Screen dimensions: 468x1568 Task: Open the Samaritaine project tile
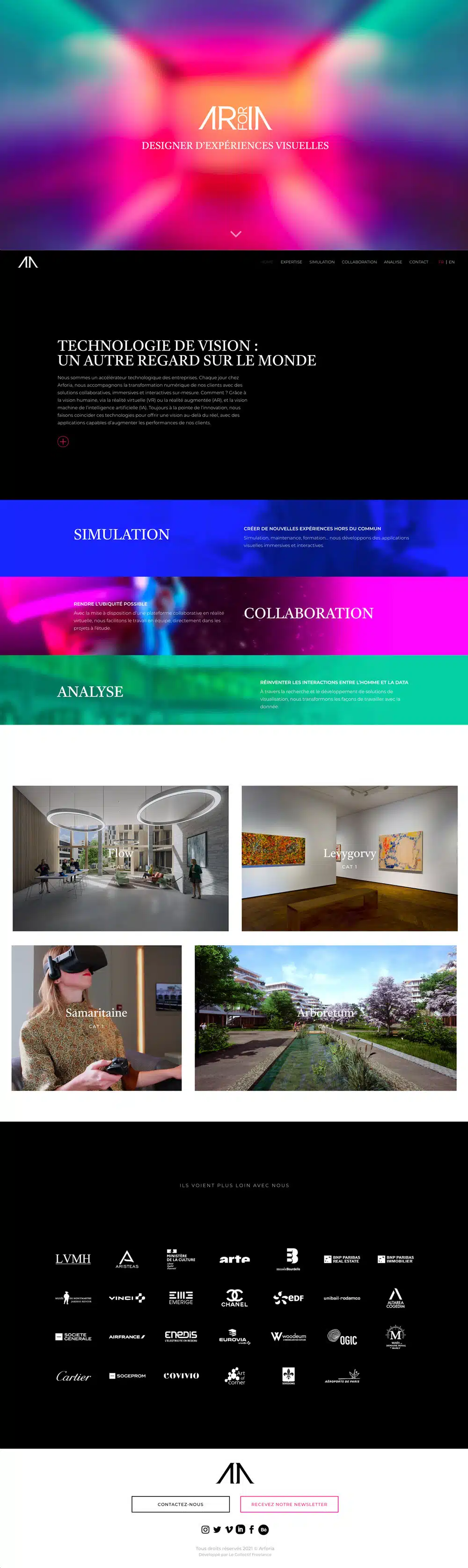tap(96, 1017)
